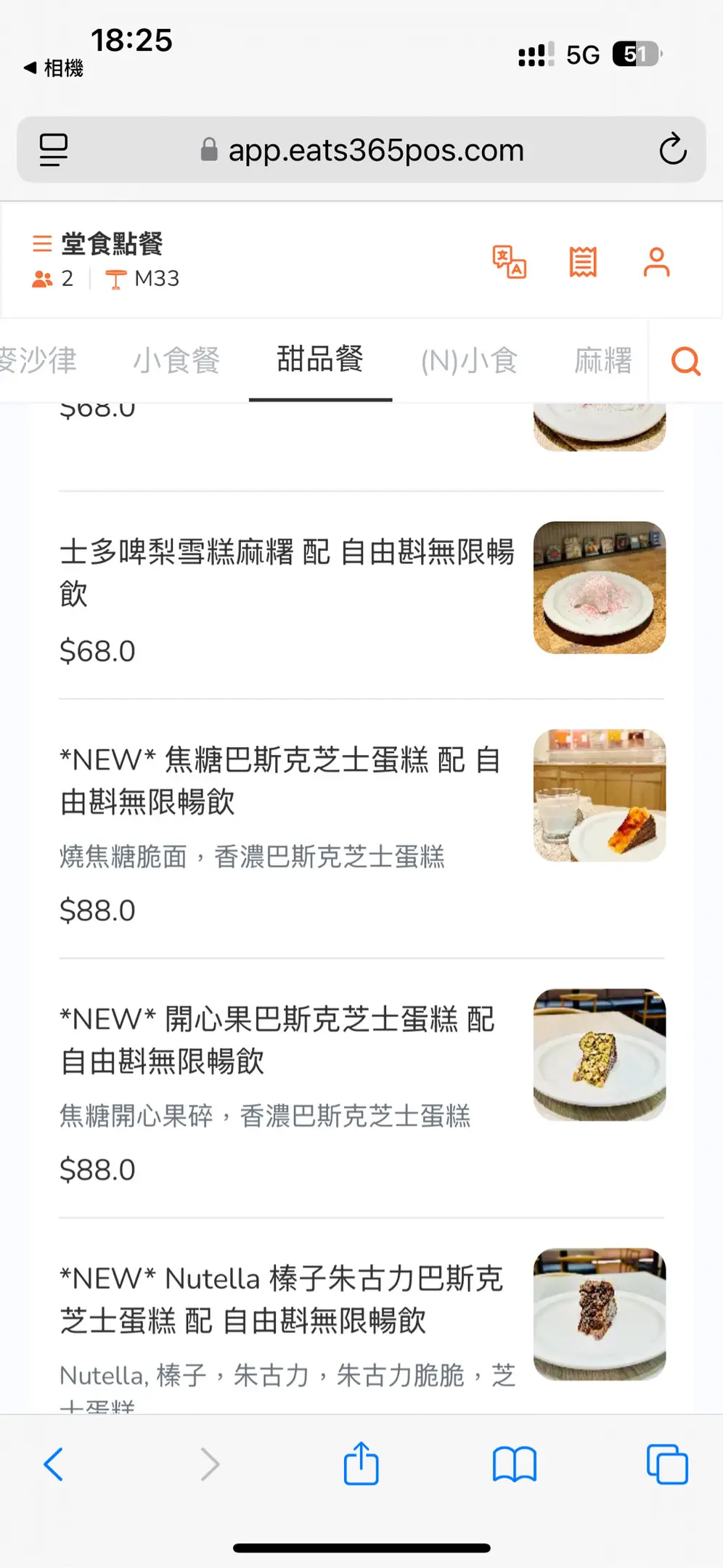The height and width of the screenshot is (1568, 723).
Task: Switch to the 小食餐 category tab
Action: pos(176,361)
